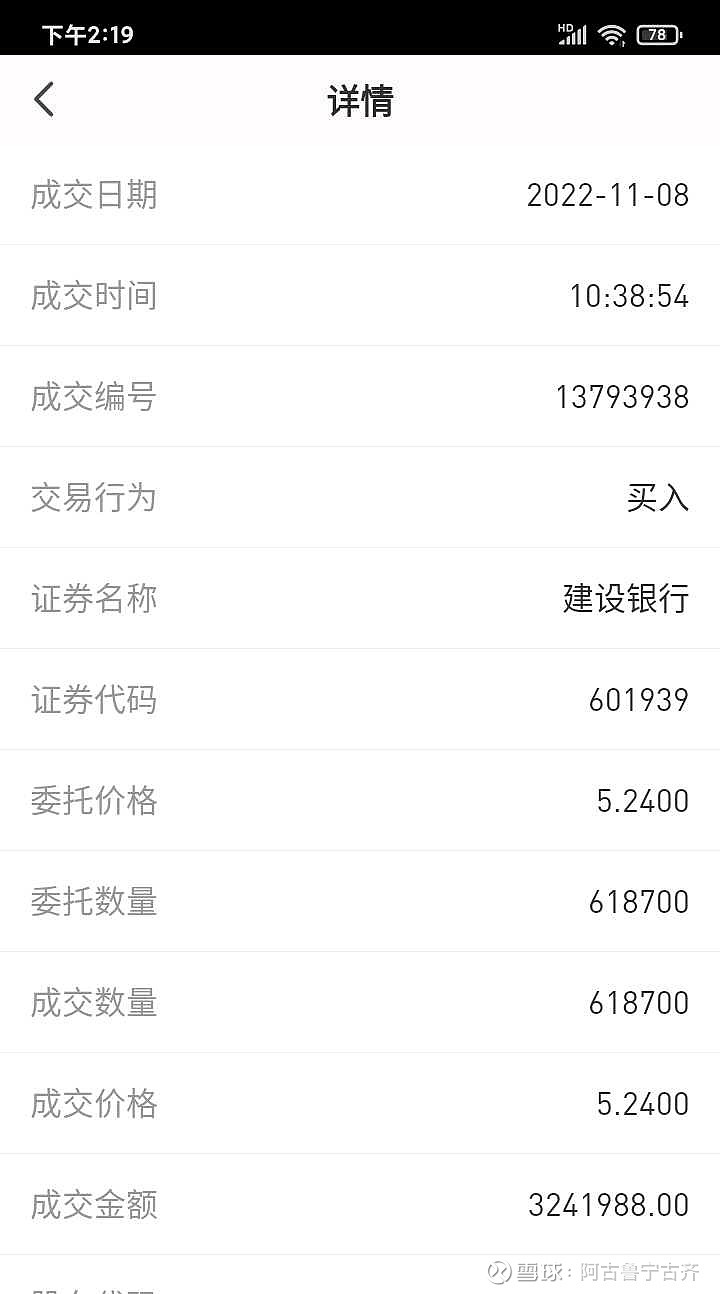
Task: Go back from the 详情 page
Action: (x=44, y=99)
